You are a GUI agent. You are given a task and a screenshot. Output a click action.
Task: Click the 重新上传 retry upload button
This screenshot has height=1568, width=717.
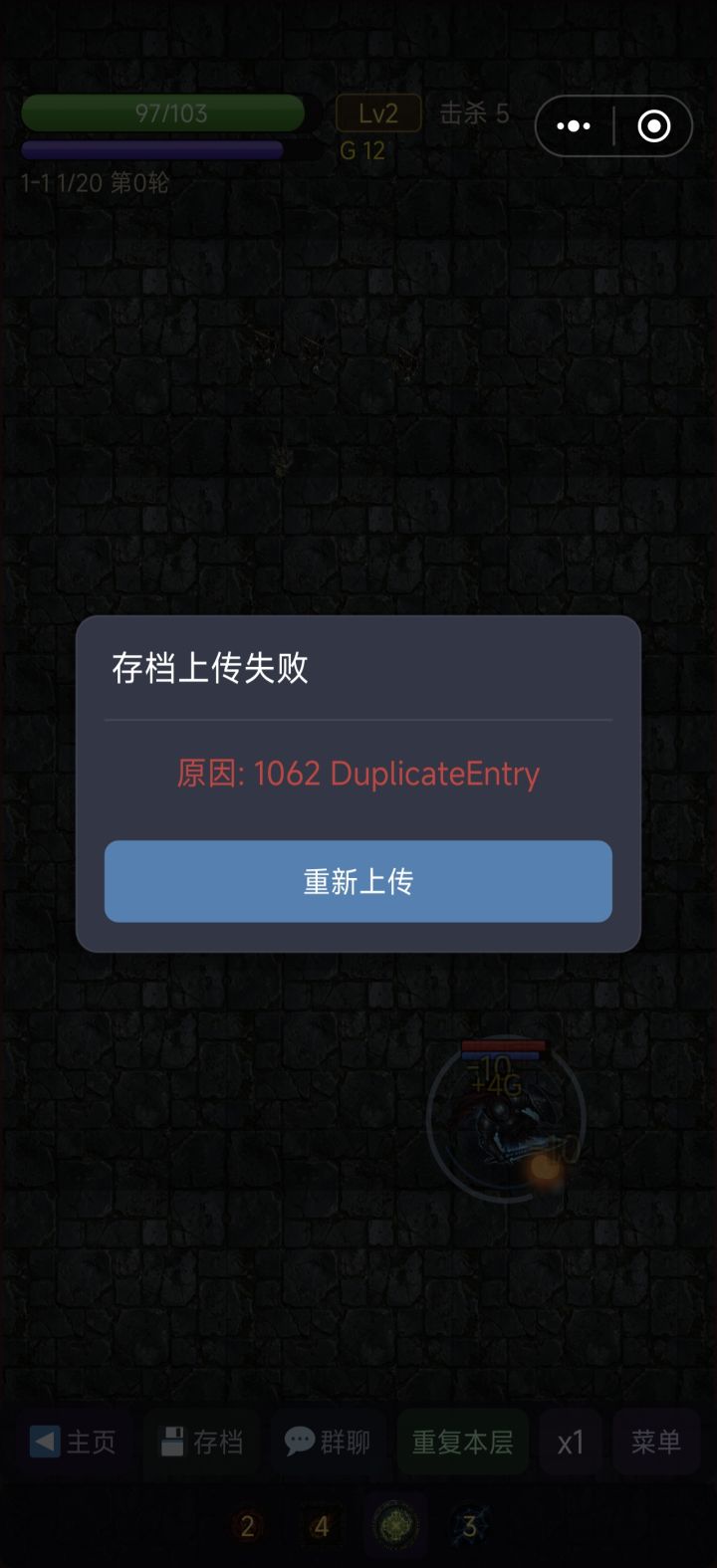click(358, 881)
